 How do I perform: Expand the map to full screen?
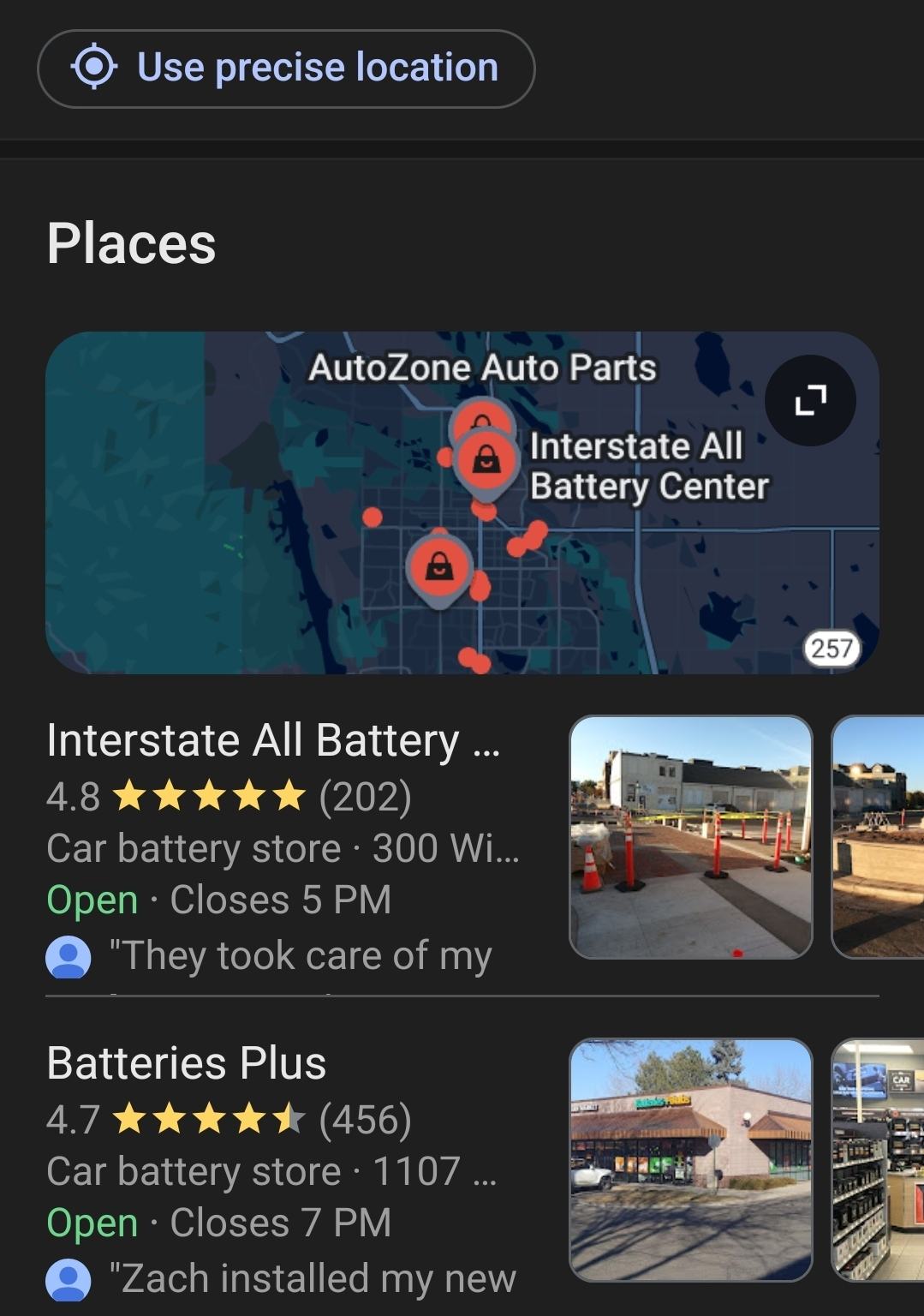coord(810,400)
